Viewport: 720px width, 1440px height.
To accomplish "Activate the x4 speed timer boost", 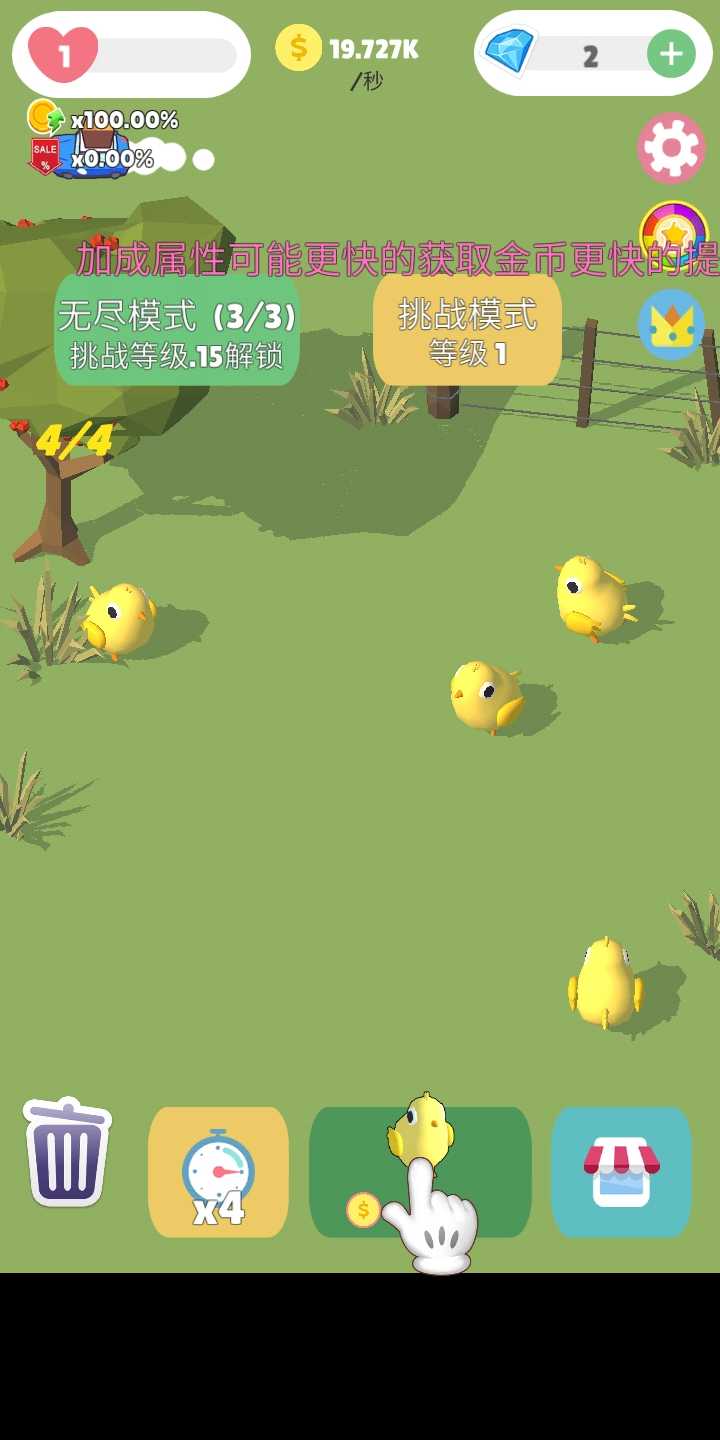I will click(218, 1172).
